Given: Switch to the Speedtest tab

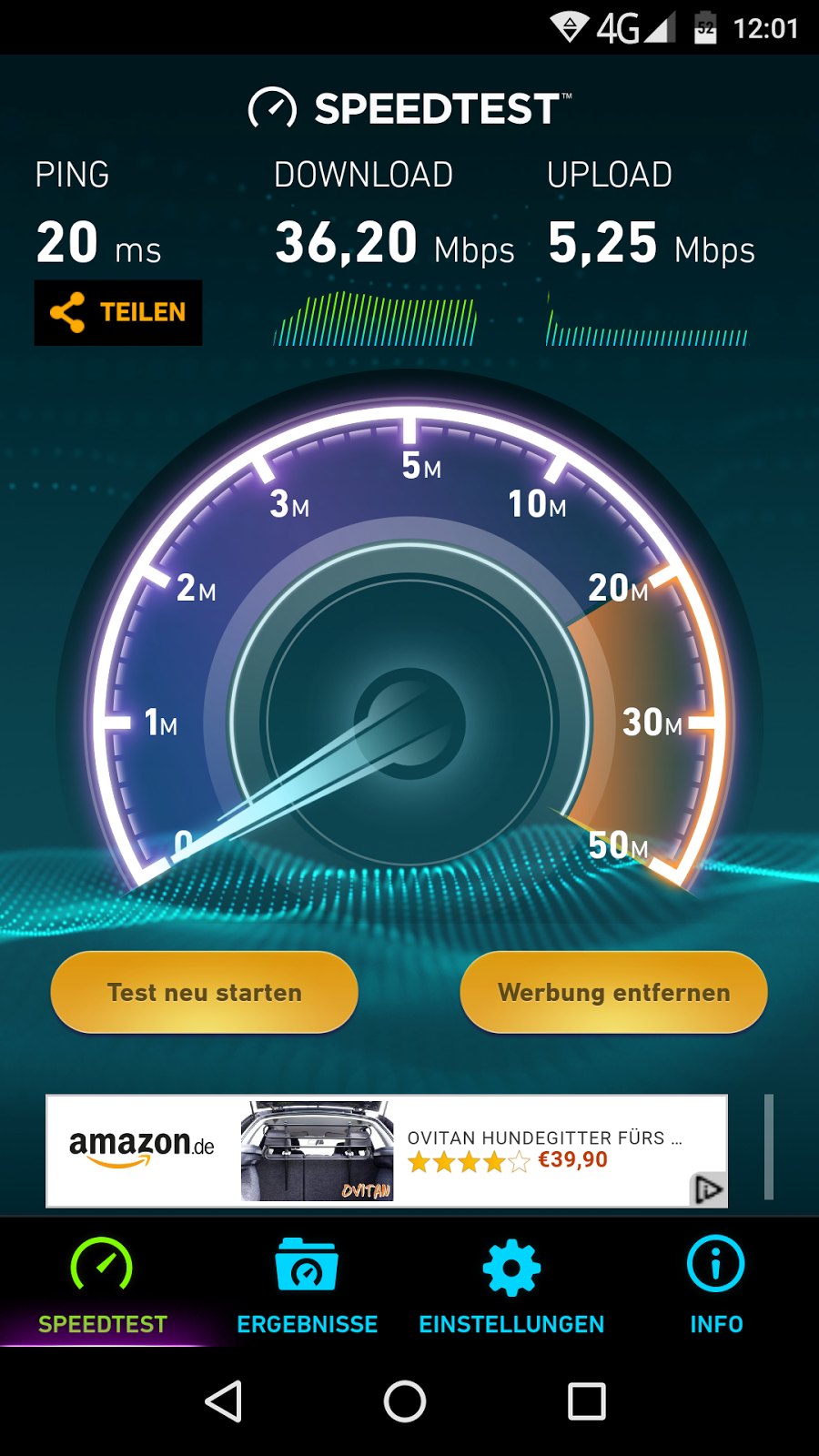Looking at the screenshot, I should coord(102,1283).
